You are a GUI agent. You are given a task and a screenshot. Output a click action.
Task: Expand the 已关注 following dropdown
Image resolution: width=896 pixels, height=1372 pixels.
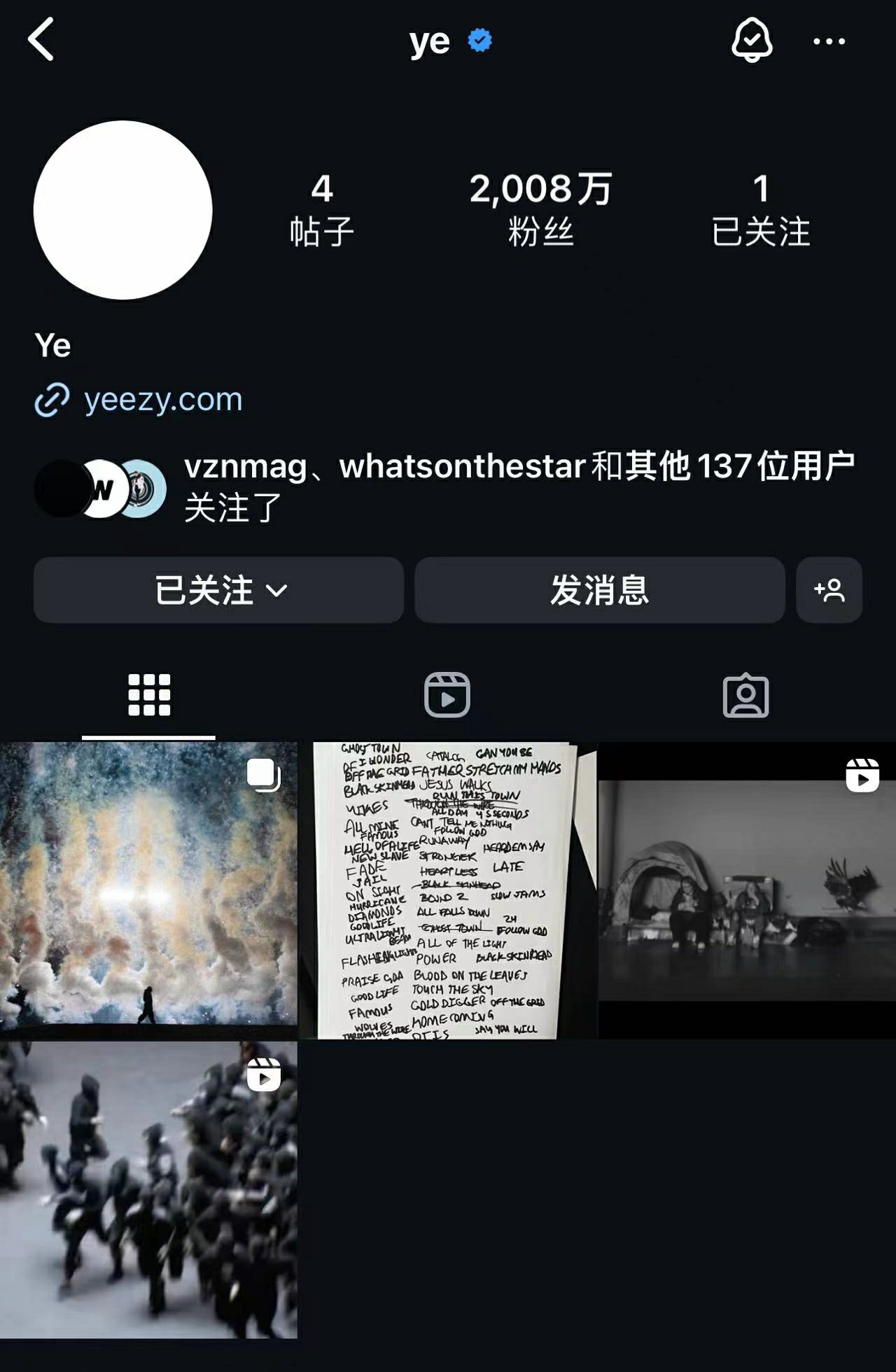tap(218, 590)
